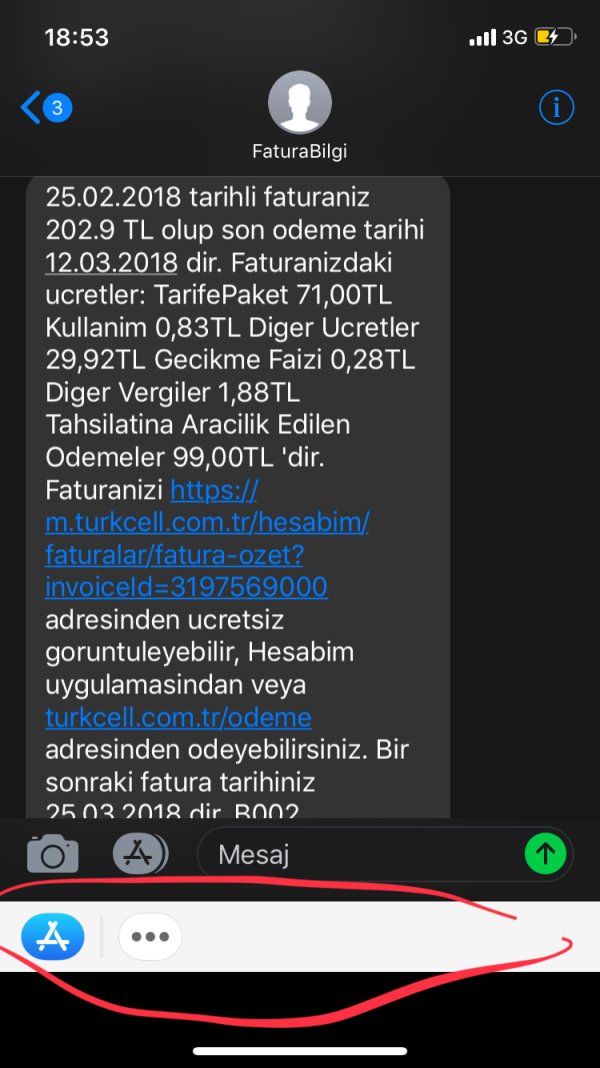Open the App Store iMessage app
The width and height of the screenshot is (600, 1068).
(53, 937)
